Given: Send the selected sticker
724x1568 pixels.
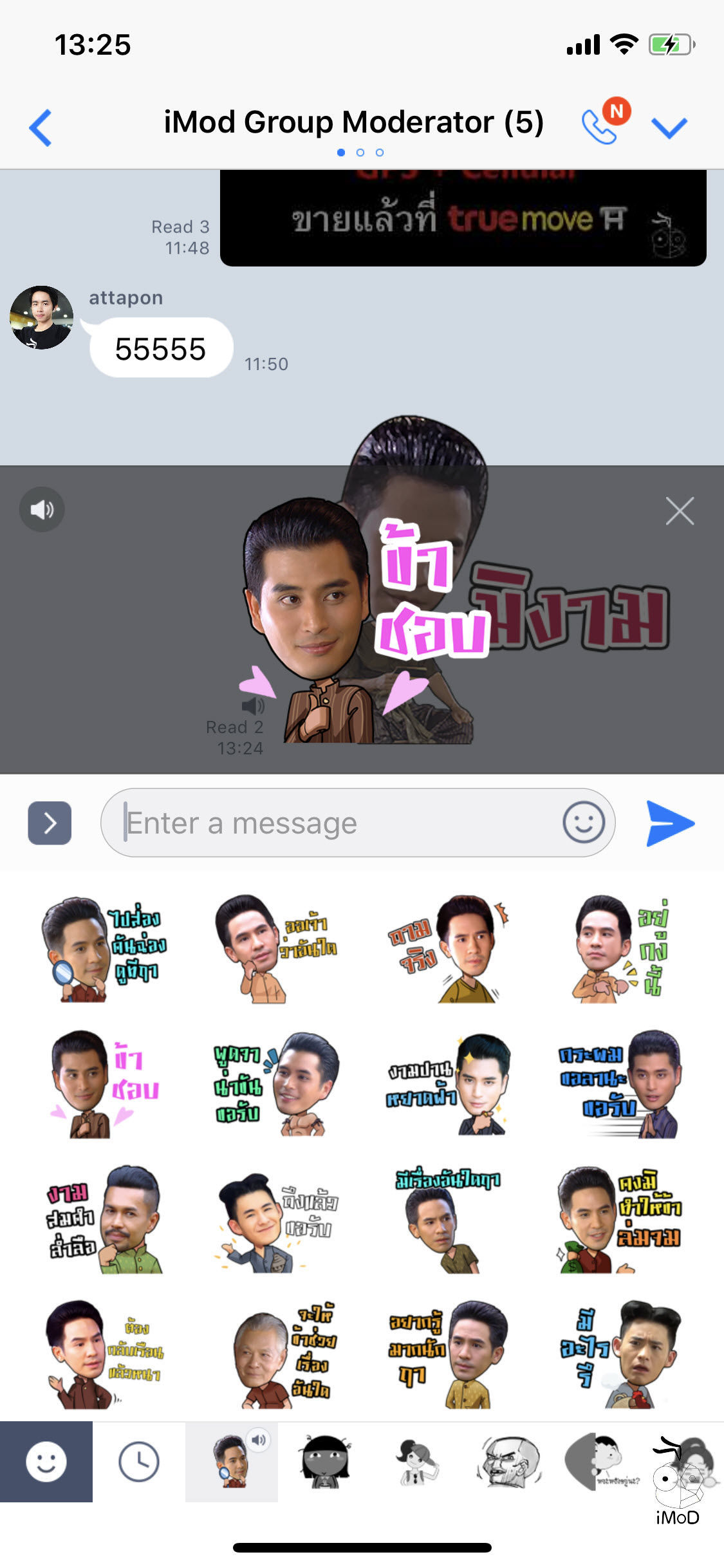Looking at the screenshot, I should point(670,823).
